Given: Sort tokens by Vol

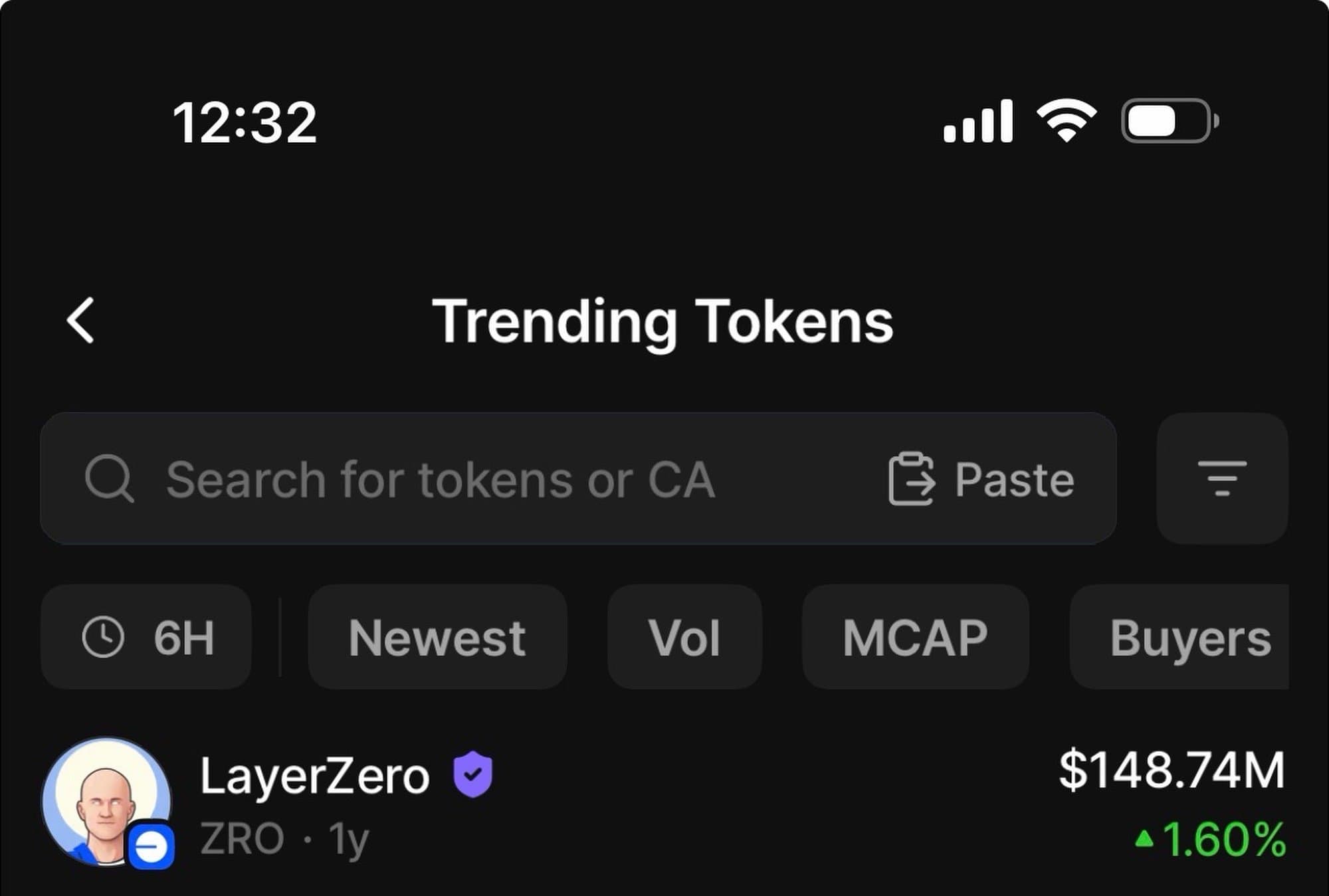Looking at the screenshot, I should click(x=684, y=637).
